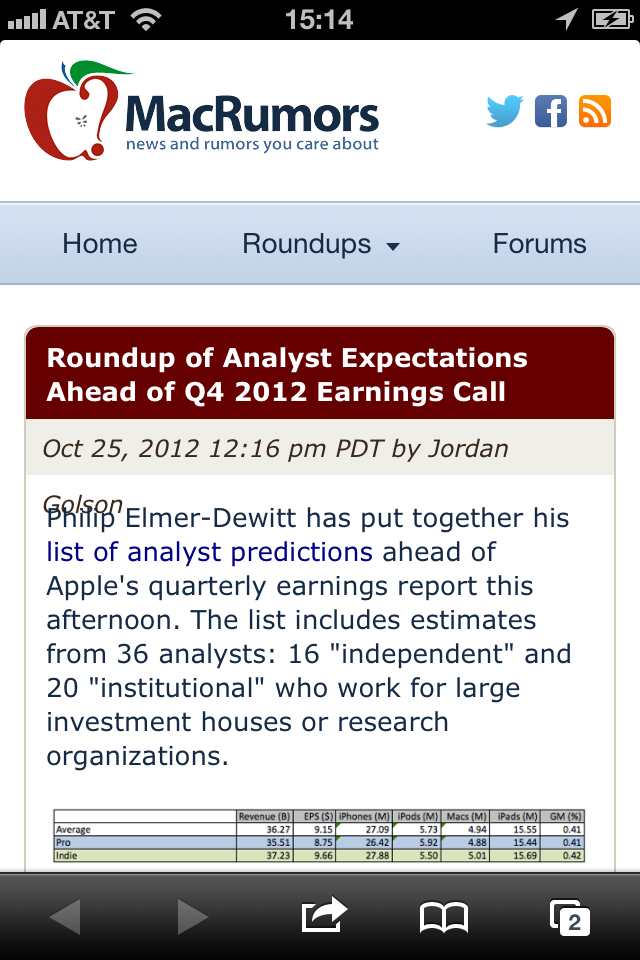Tap the MacRumors logo to return home
640x960 pixels.
(x=201, y=111)
